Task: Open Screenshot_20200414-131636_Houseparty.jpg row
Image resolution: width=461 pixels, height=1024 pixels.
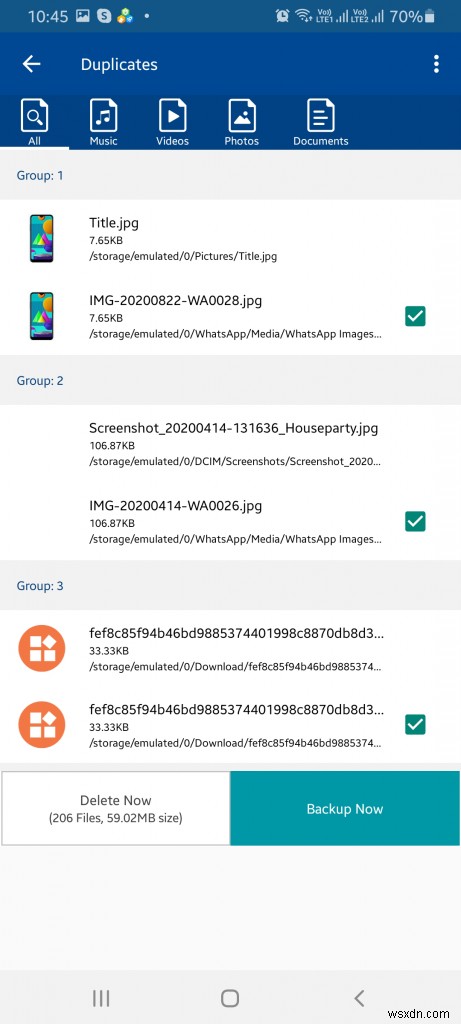Action: (x=230, y=443)
